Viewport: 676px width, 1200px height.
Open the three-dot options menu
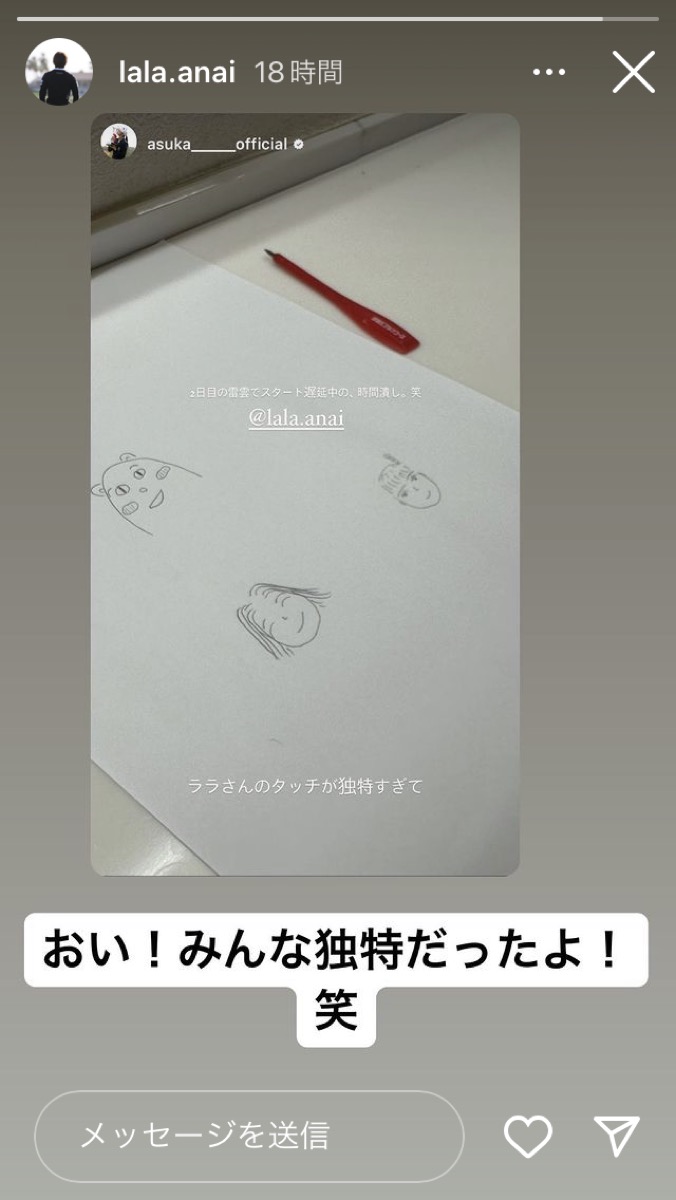tap(549, 72)
